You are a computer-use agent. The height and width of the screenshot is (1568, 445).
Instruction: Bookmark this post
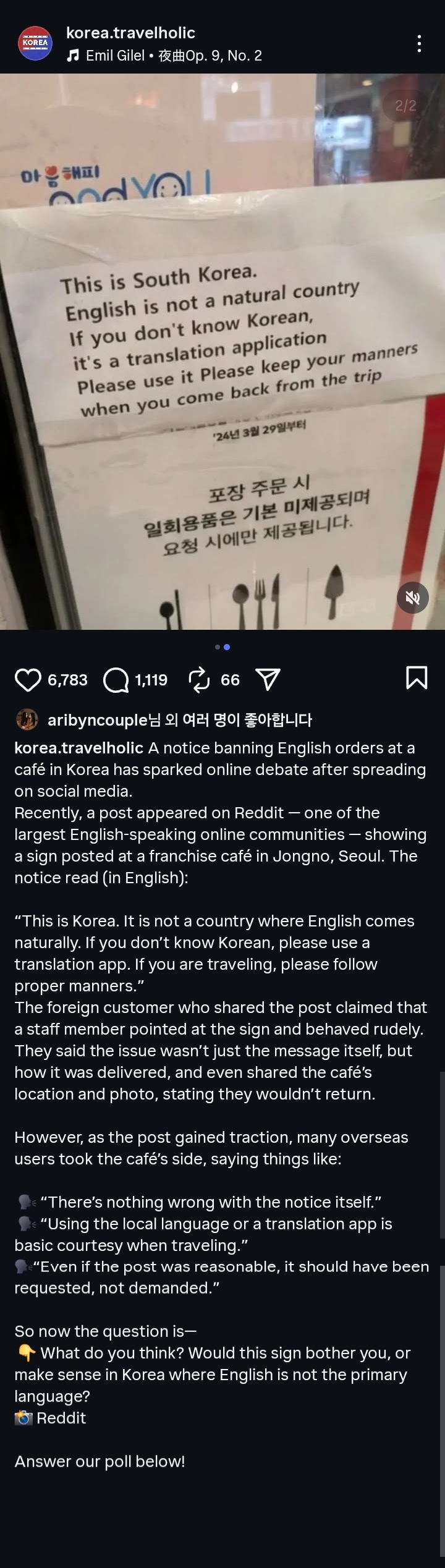tap(416, 677)
